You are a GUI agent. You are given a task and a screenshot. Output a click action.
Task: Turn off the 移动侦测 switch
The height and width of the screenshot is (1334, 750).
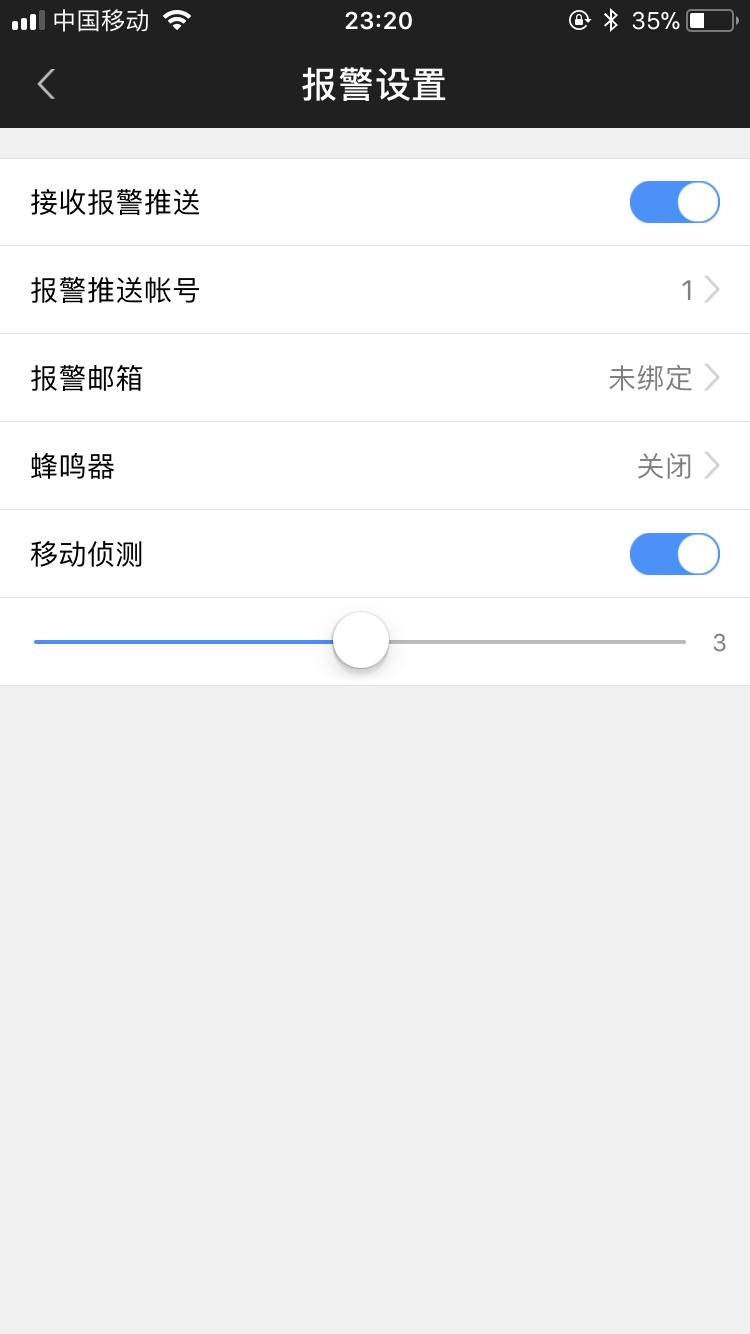[x=674, y=553]
